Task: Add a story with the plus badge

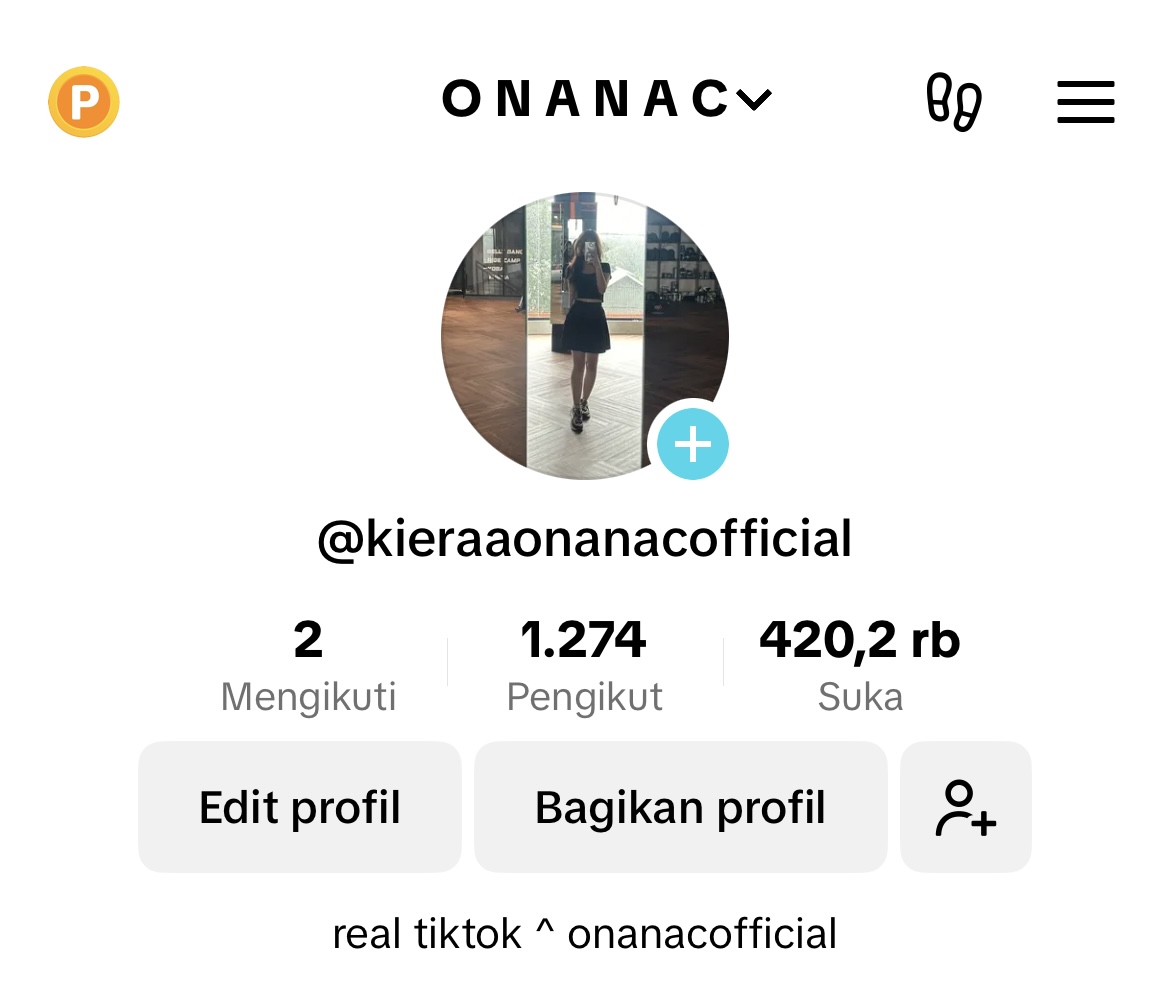Action: click(693, 444)
